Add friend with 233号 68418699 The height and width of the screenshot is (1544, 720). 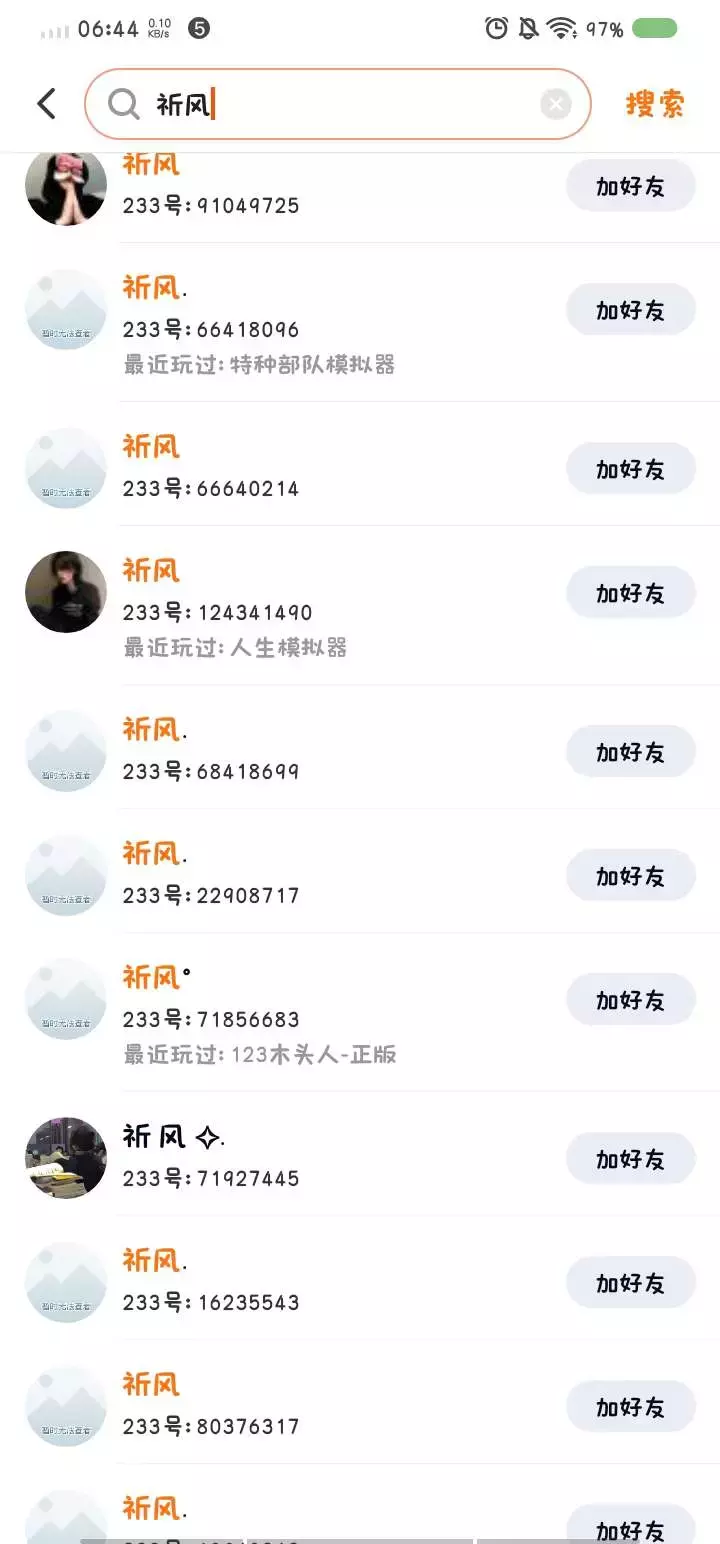[630, 752]
